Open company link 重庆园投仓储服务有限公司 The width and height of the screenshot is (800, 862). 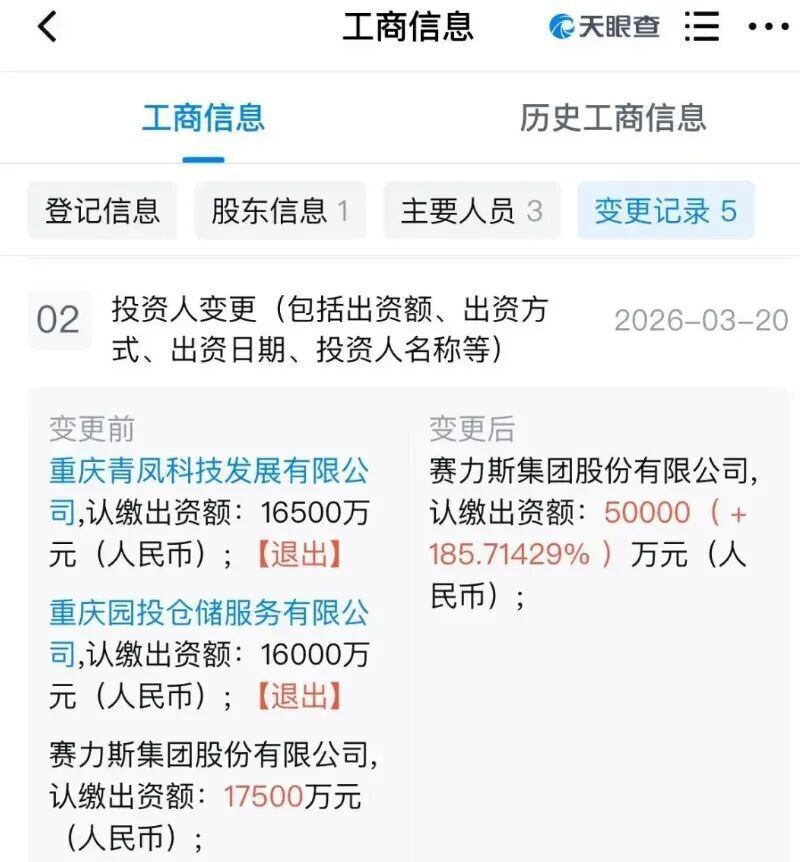pyautogui.click(x=209, y=612)
